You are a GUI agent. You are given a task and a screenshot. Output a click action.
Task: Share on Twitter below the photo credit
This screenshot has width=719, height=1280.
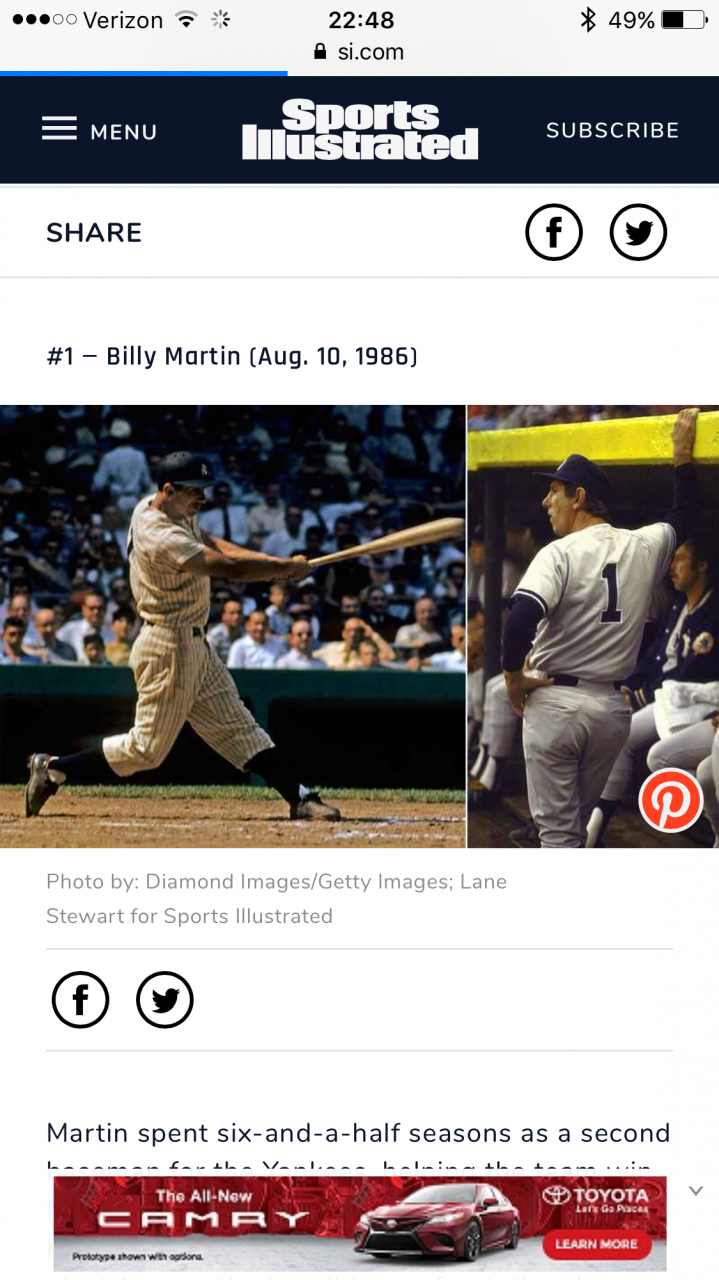[165, 999]
